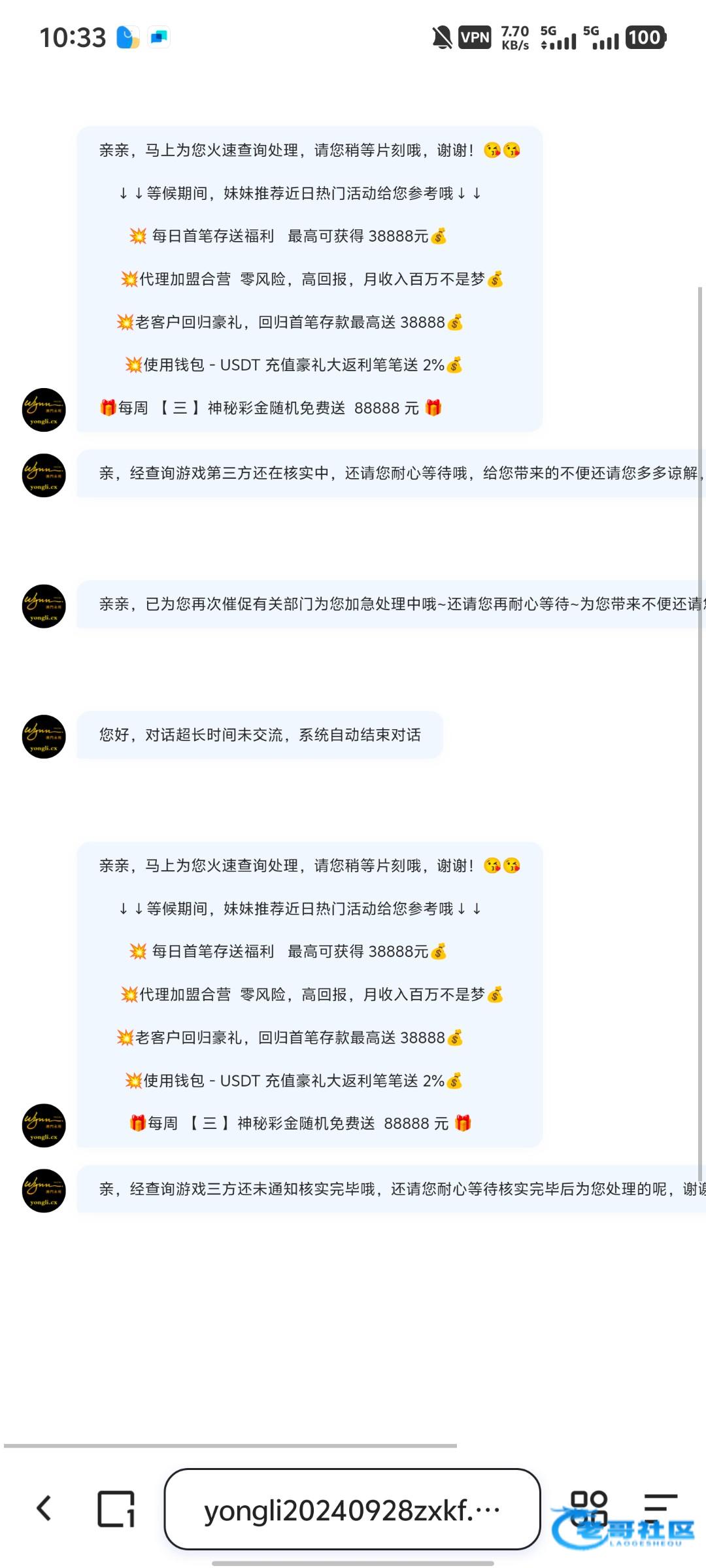Screen dimensions: 706x1568
Task: Go back to the previous page
Action: [44, 1509]
